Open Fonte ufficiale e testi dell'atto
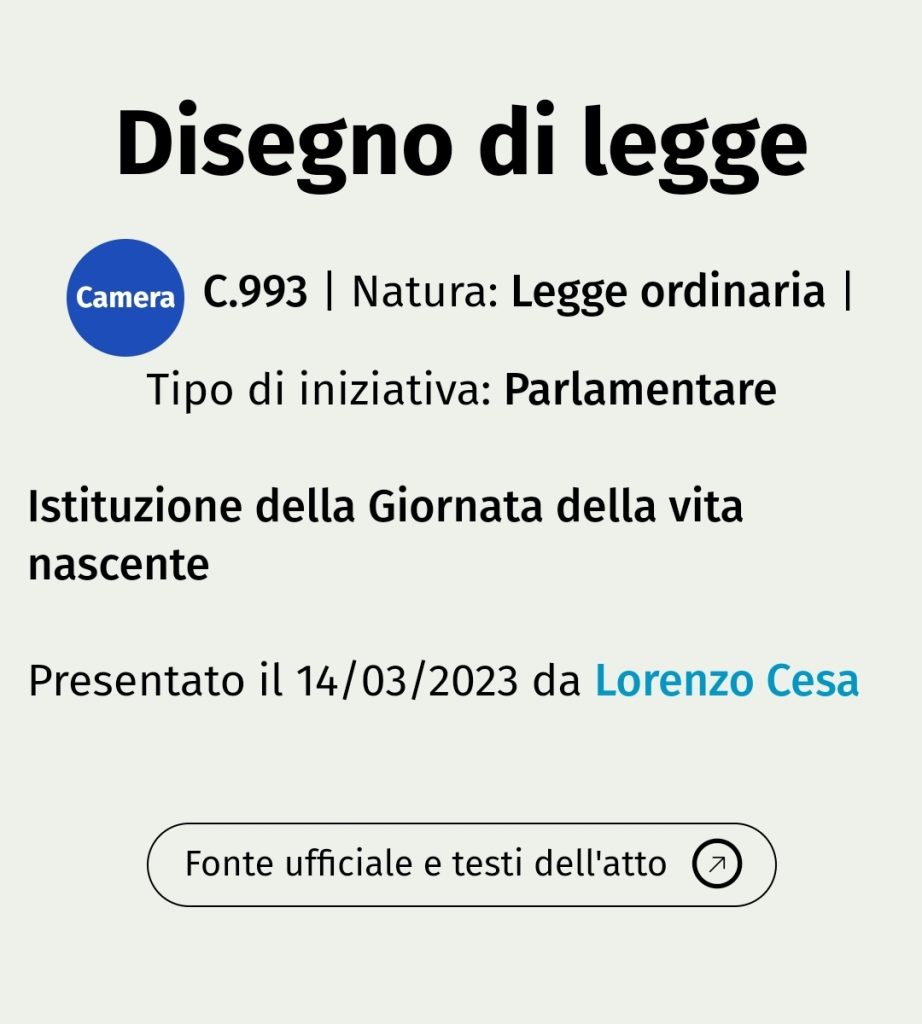This screenshot has width=922, height=1024. (461, 864)
